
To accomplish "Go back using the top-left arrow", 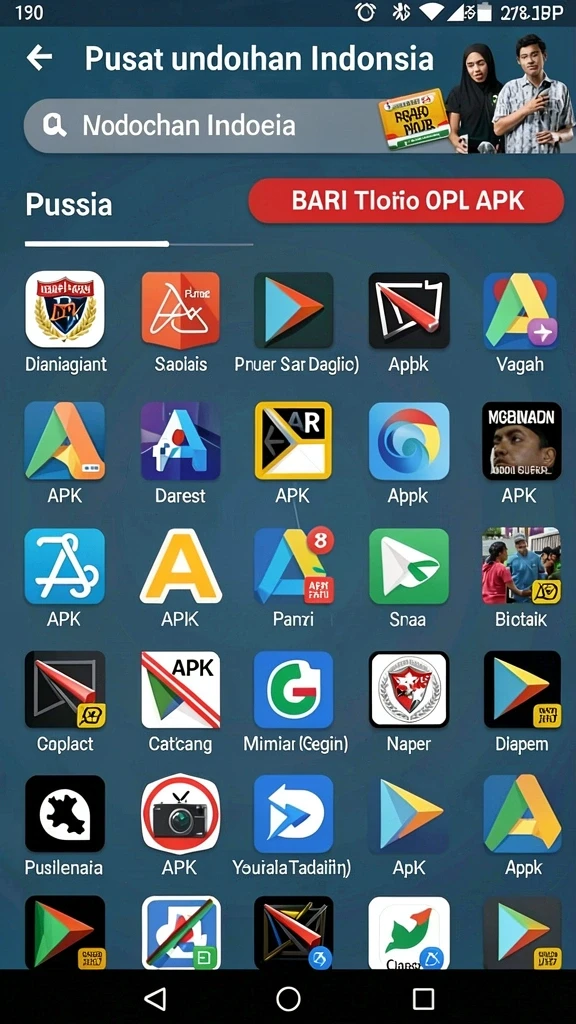I will (39, 58).
